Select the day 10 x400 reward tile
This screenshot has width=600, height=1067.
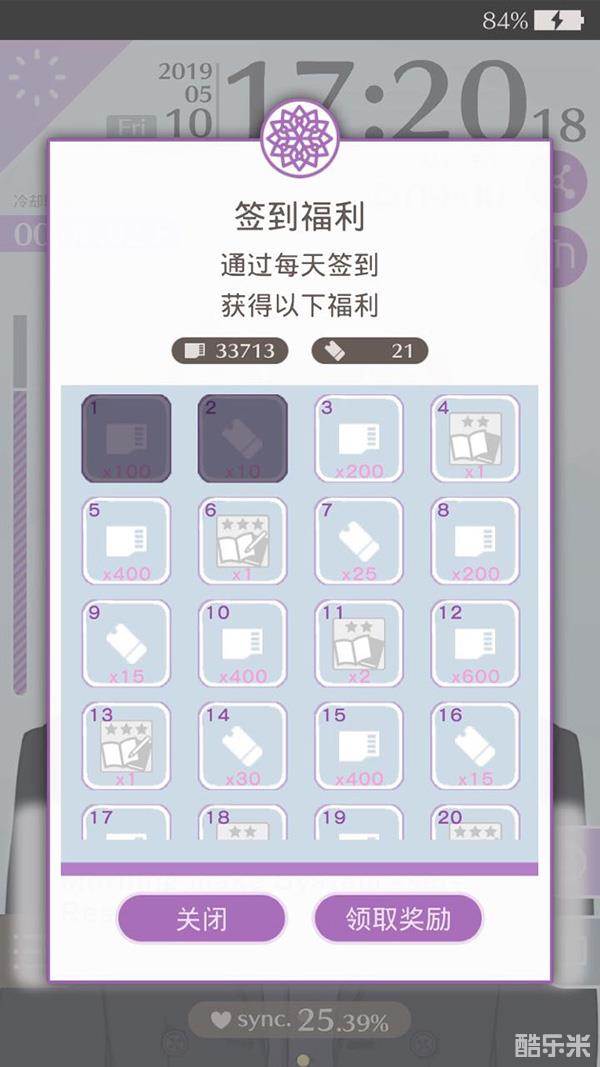point(243,643)
